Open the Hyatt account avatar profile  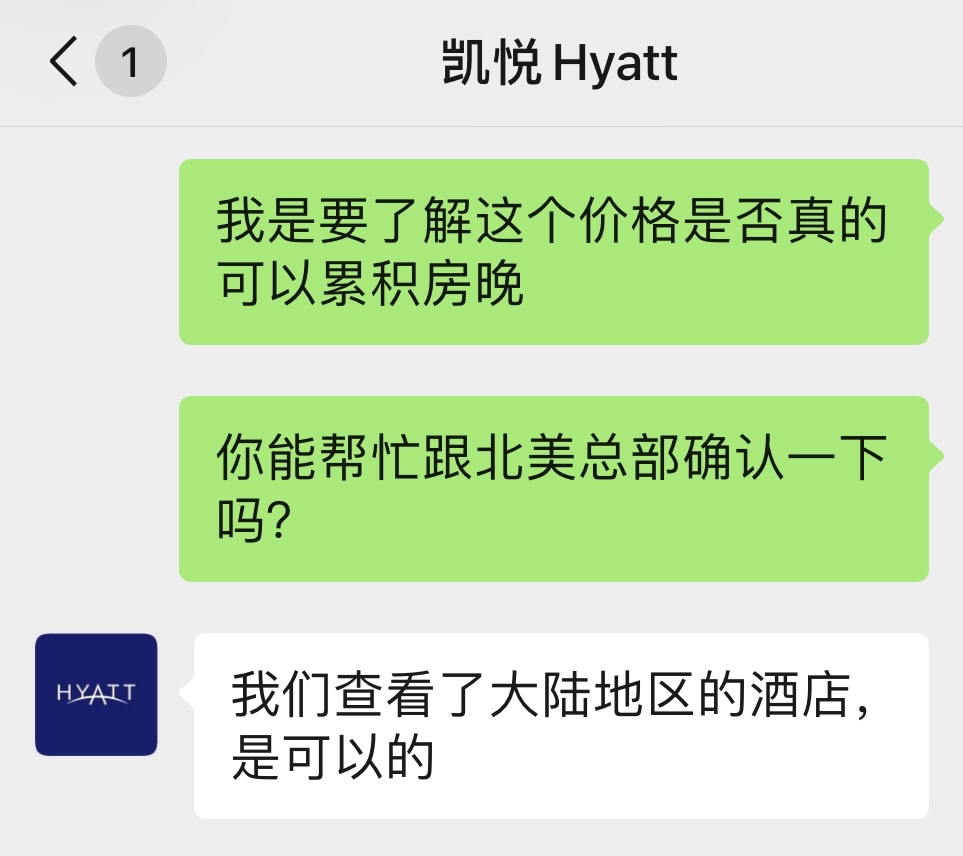(96, 694)
